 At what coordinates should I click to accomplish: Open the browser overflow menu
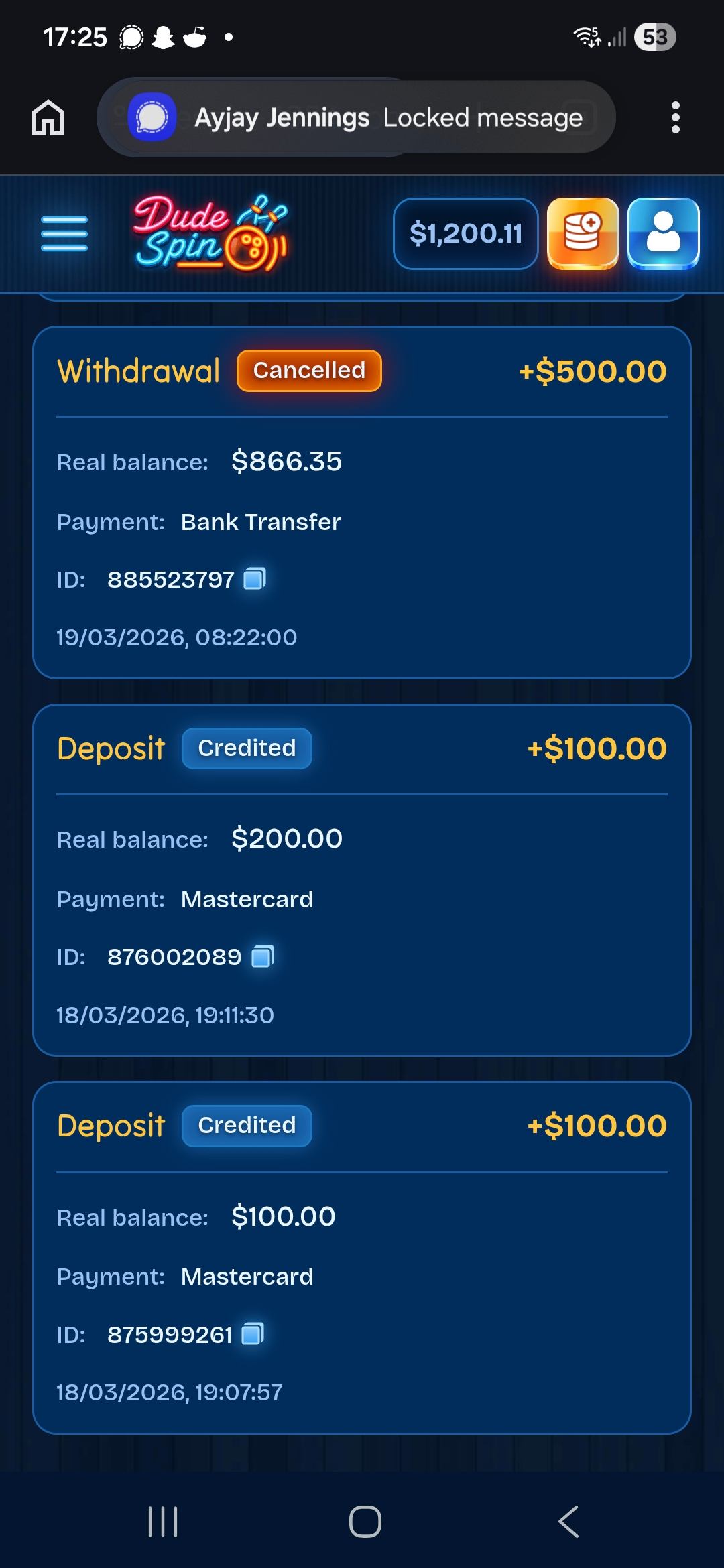[675, 118]
